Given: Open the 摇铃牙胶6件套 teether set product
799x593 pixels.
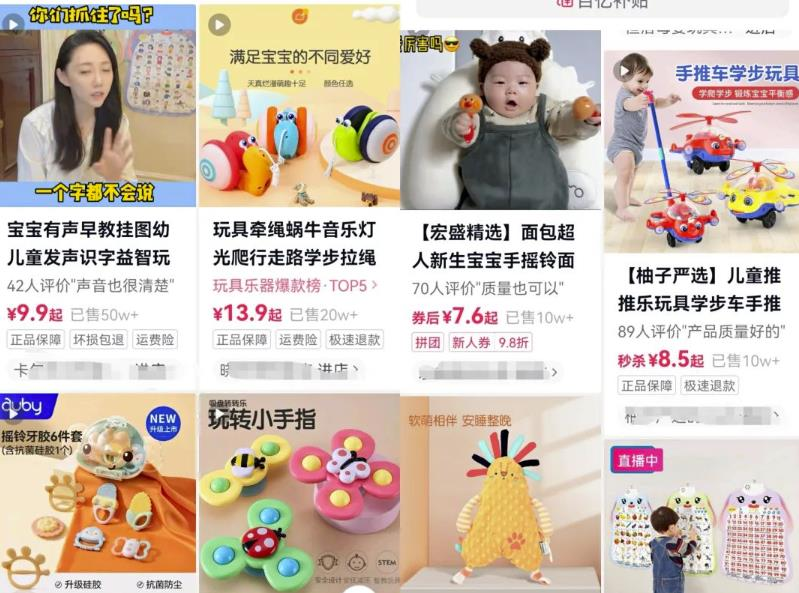Looking at the screenshot, I should (x=97, y=492).
